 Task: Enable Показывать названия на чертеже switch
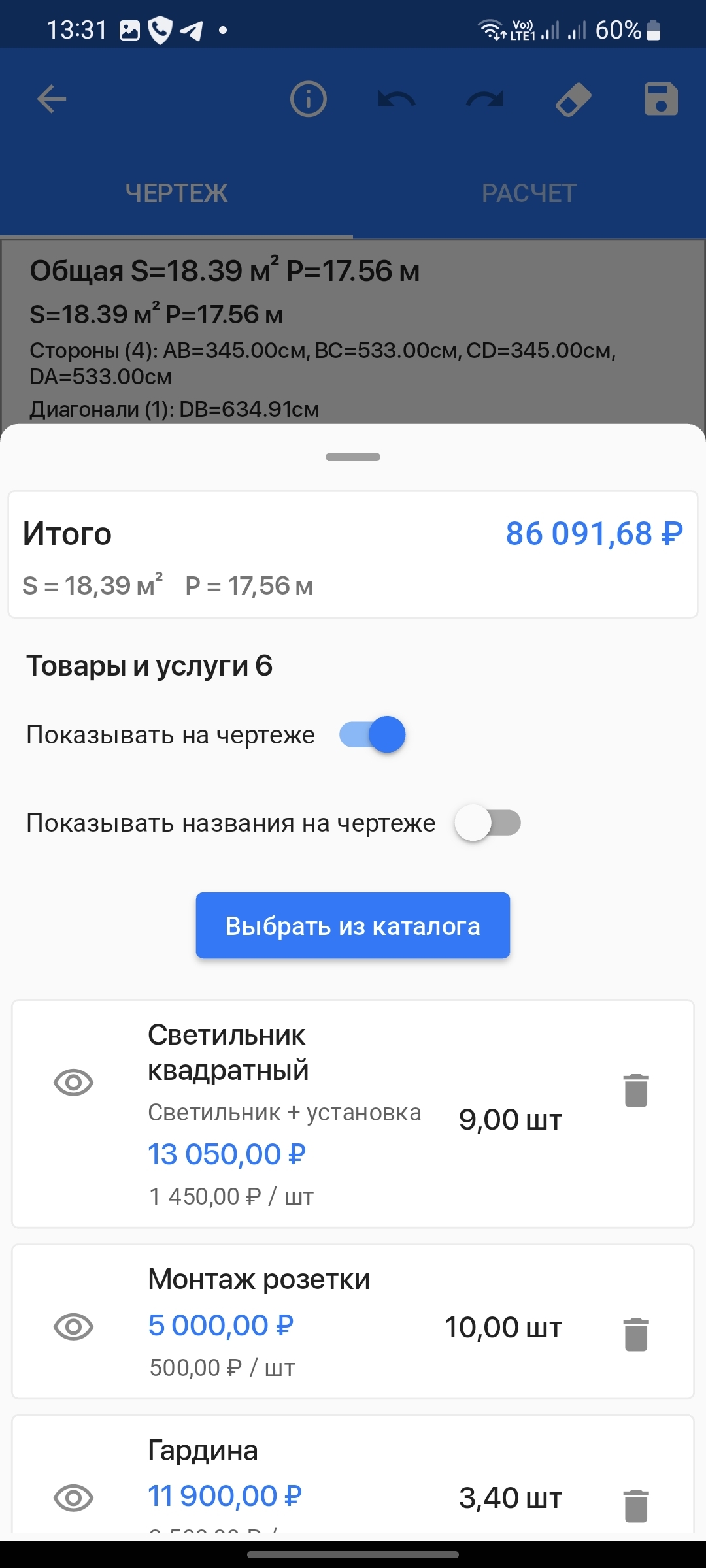(488, 823)
